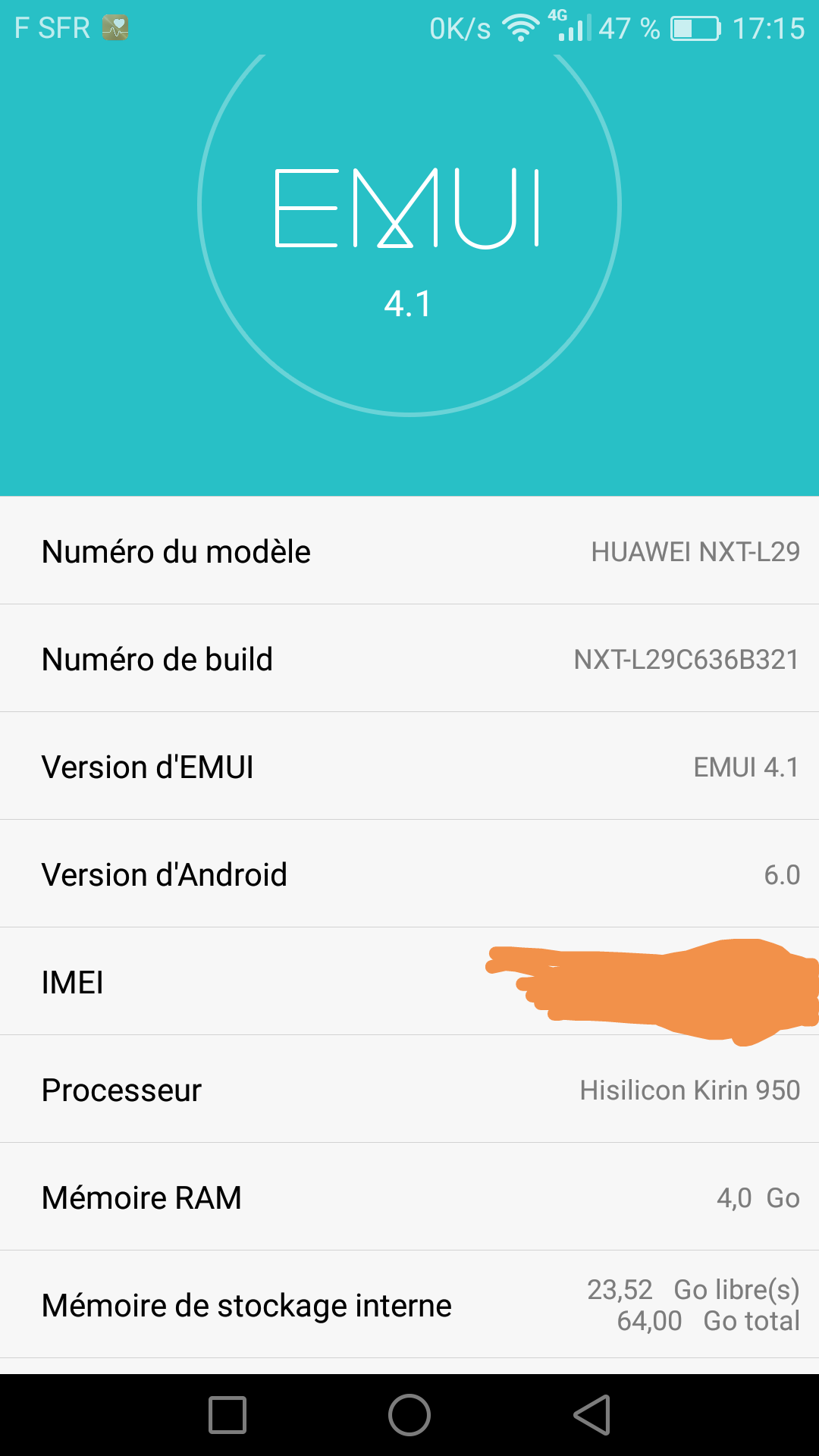Go back with the navigation bar triangle

point(592,1415)
